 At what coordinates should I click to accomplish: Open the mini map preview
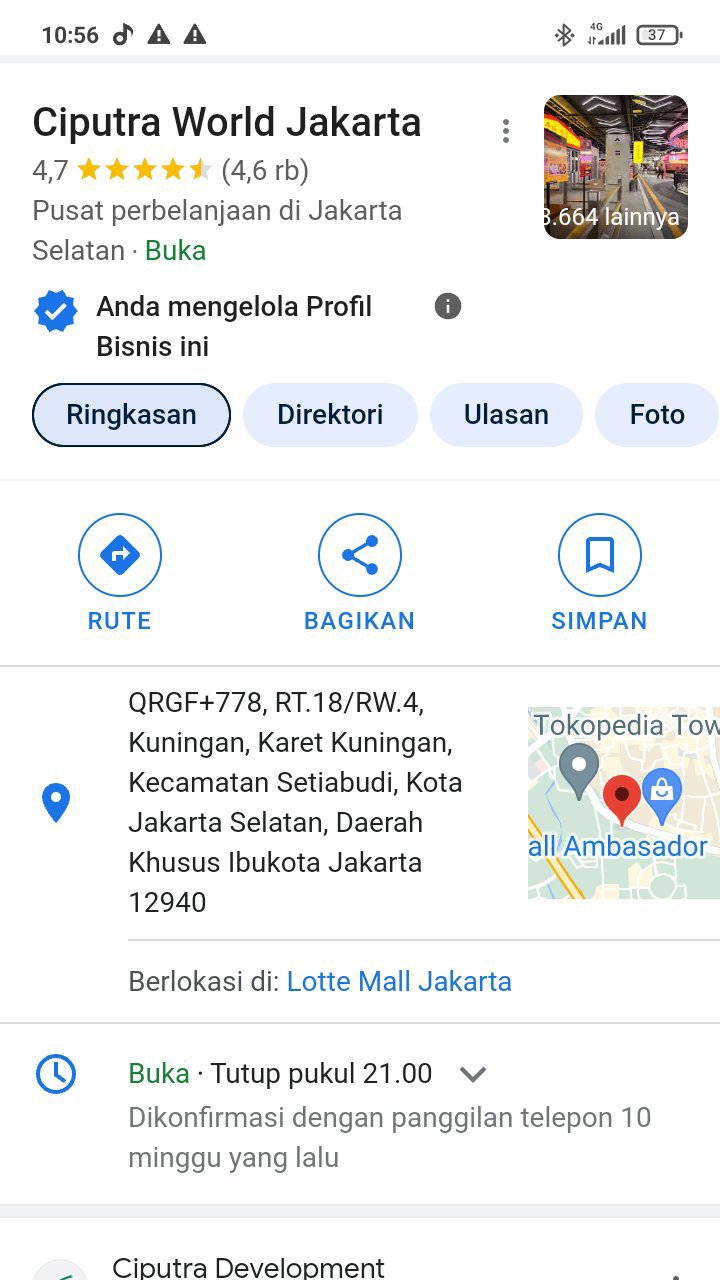[x=623, y=803]
